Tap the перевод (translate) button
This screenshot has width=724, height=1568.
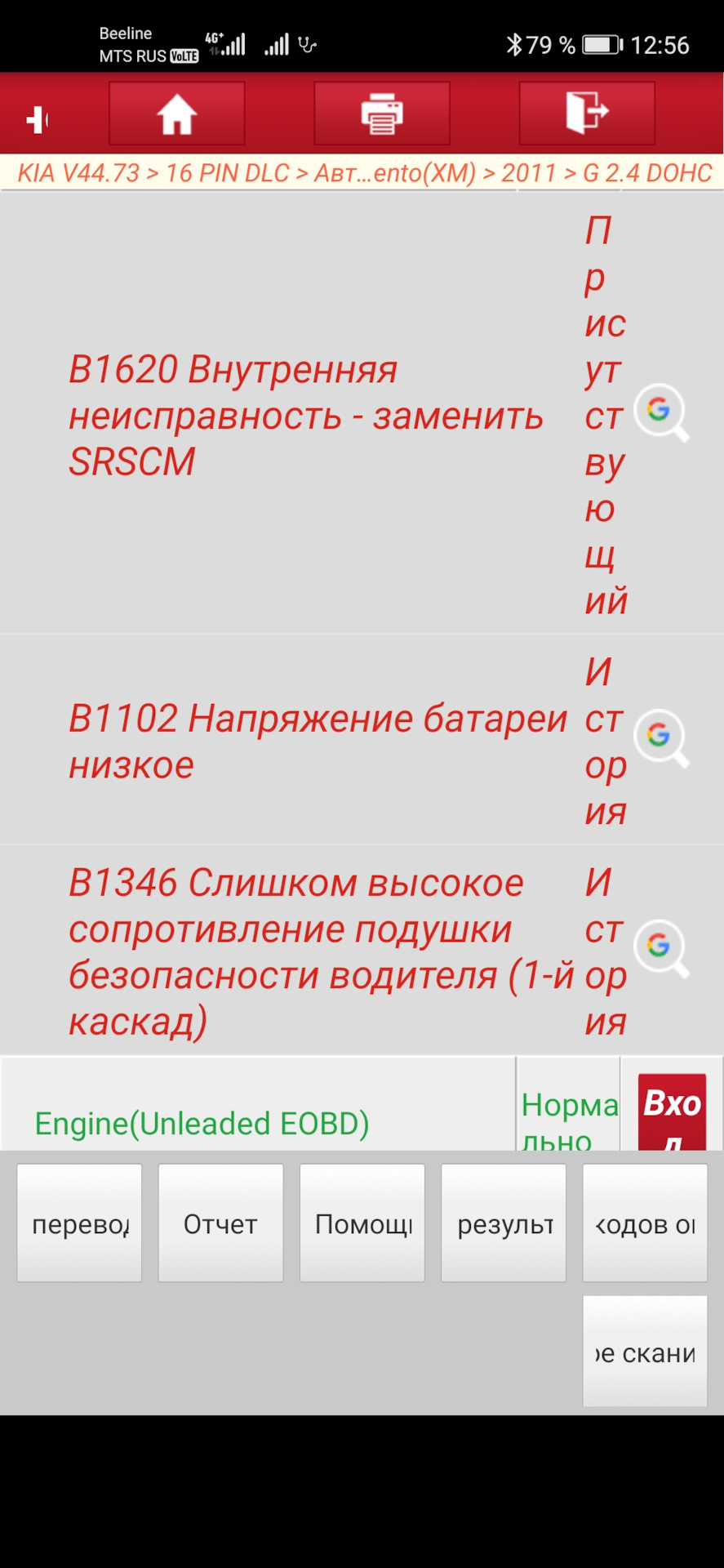79,1223
